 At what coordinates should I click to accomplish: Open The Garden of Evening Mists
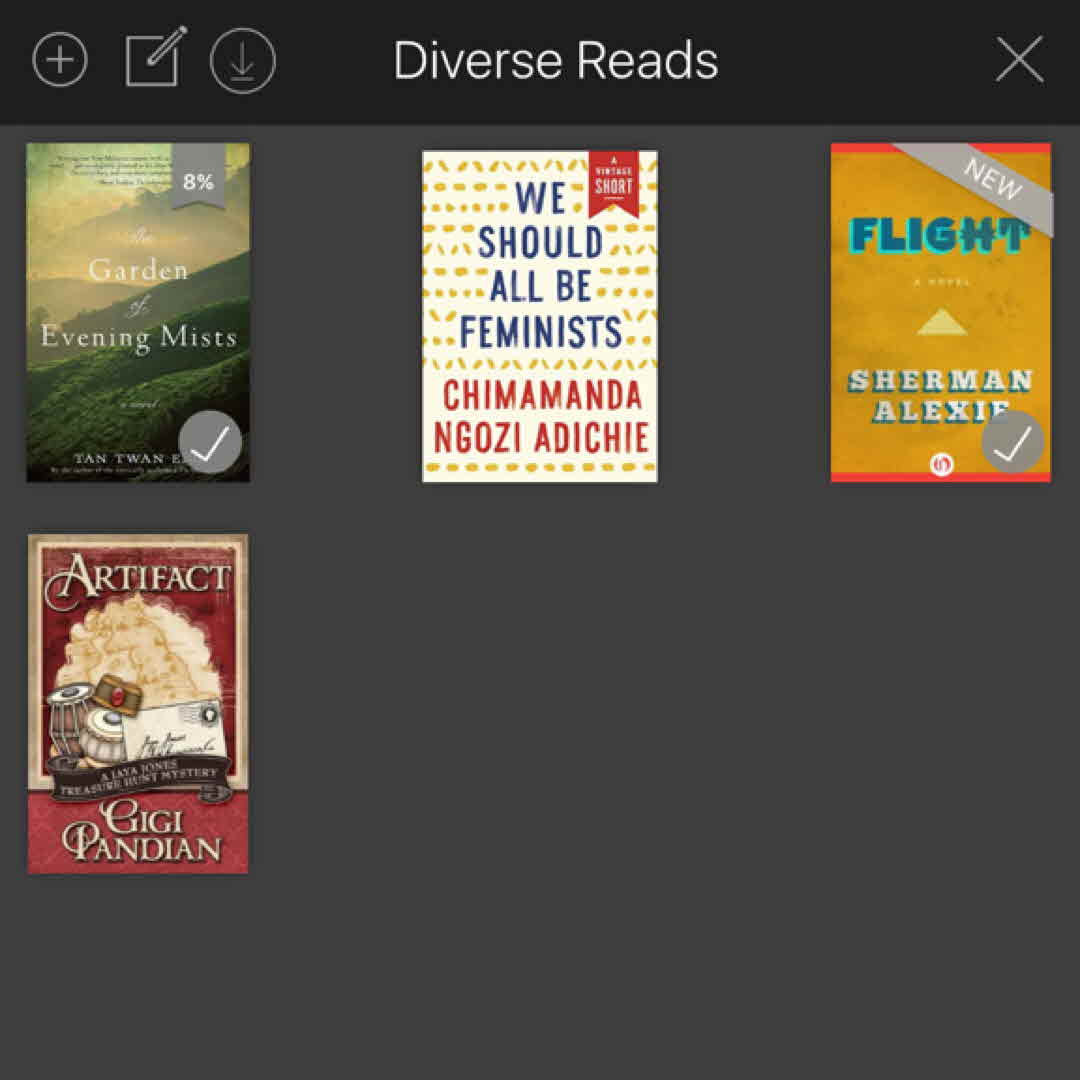click(x=138, y=312)
